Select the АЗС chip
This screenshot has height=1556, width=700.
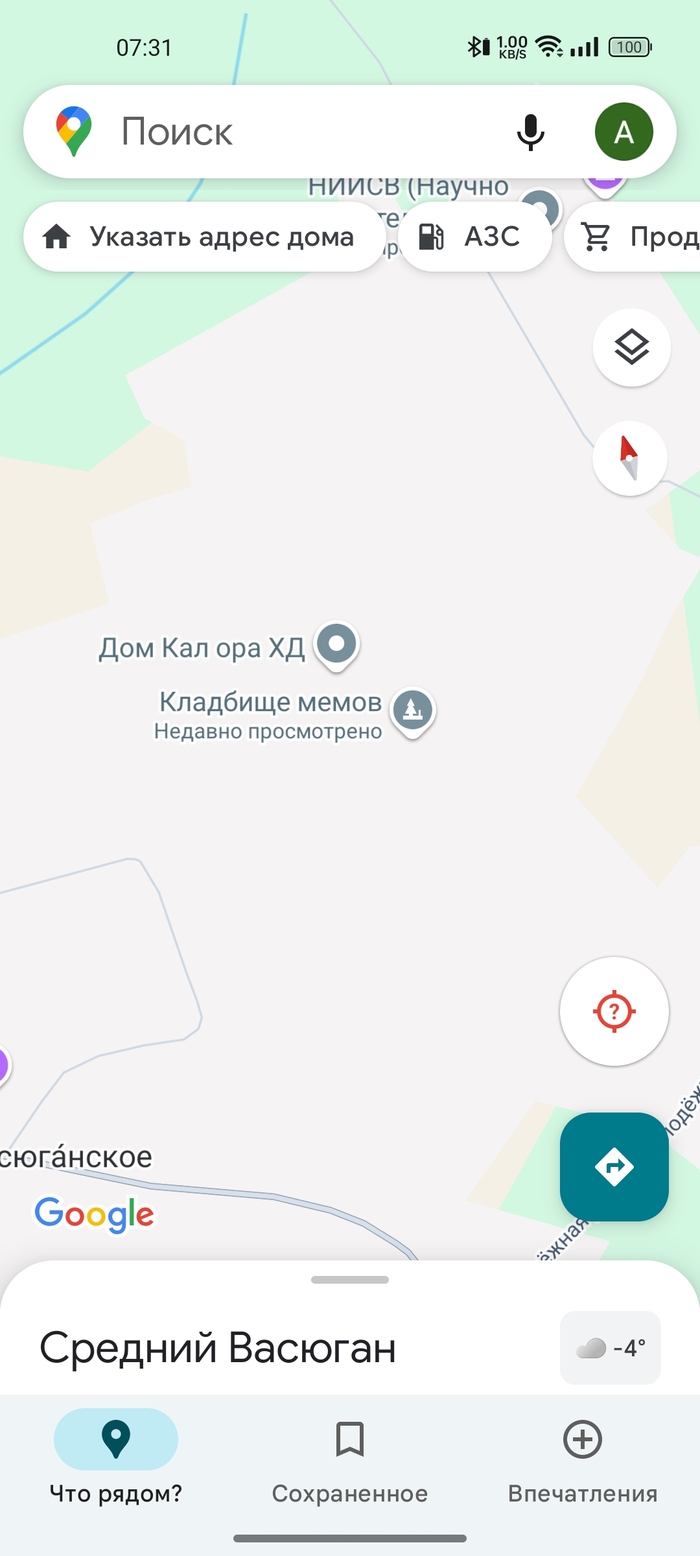(474, 237)
